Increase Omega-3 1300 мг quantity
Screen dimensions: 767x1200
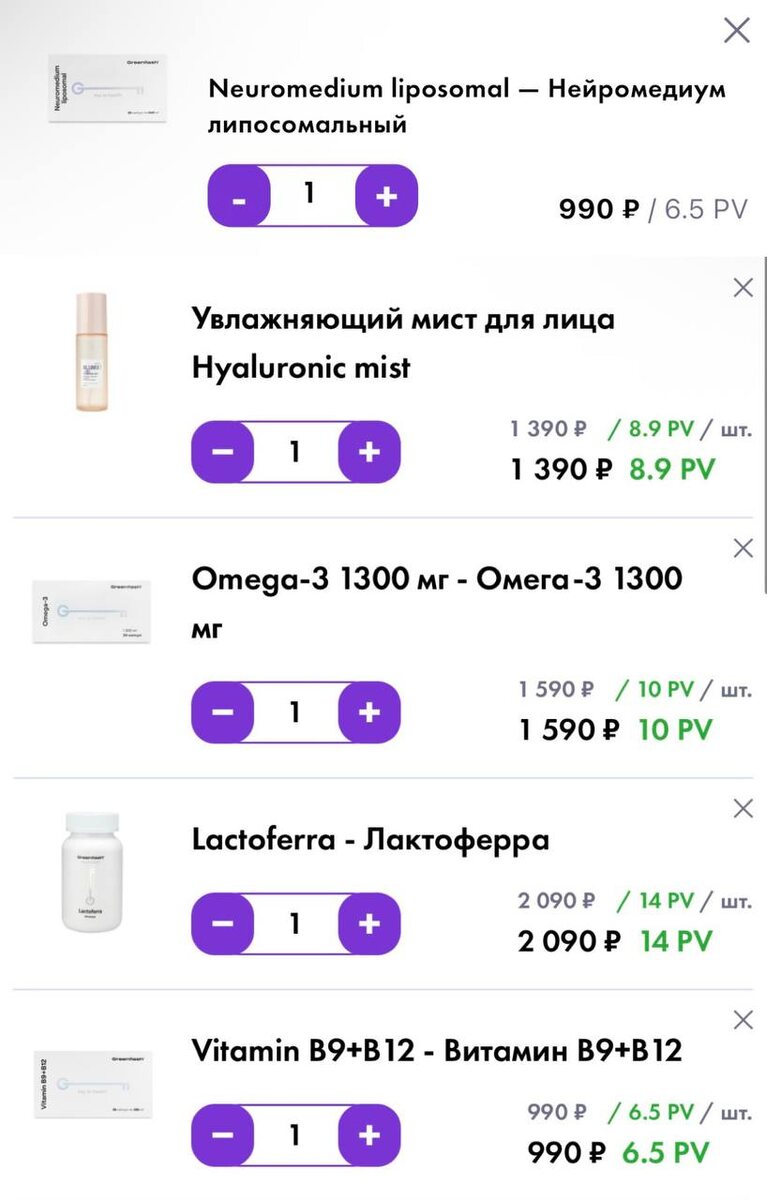coord(369,712)
